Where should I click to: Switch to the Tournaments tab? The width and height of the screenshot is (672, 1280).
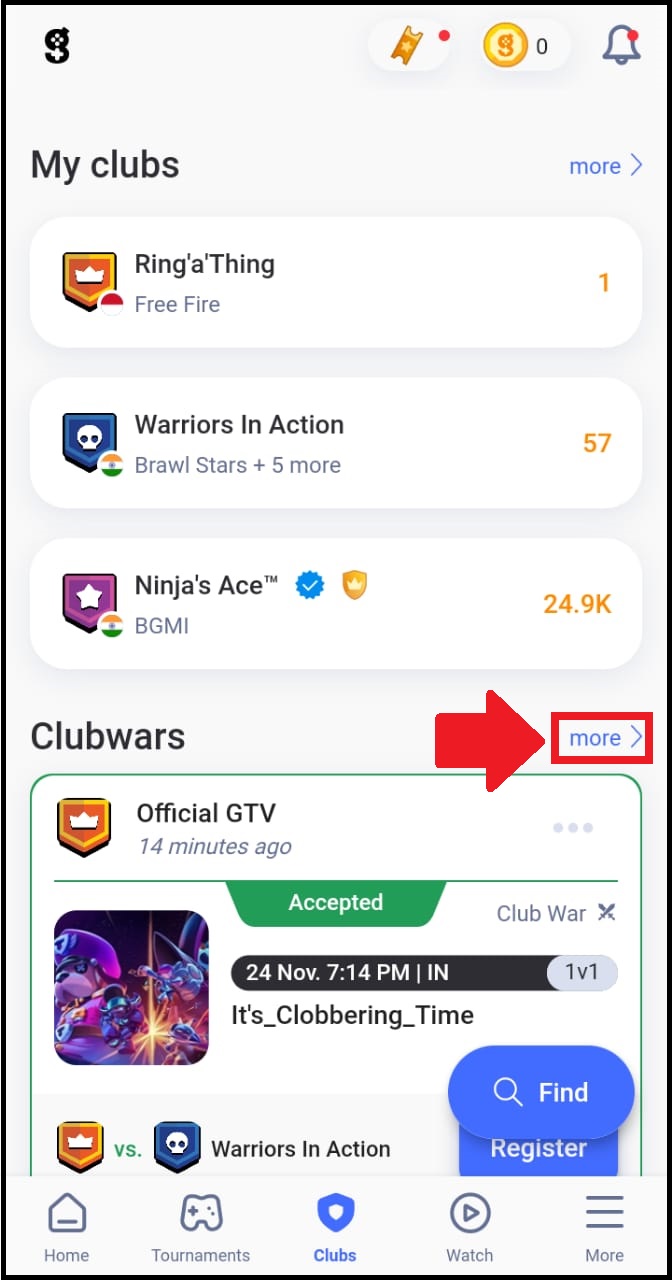(201, 1229)
